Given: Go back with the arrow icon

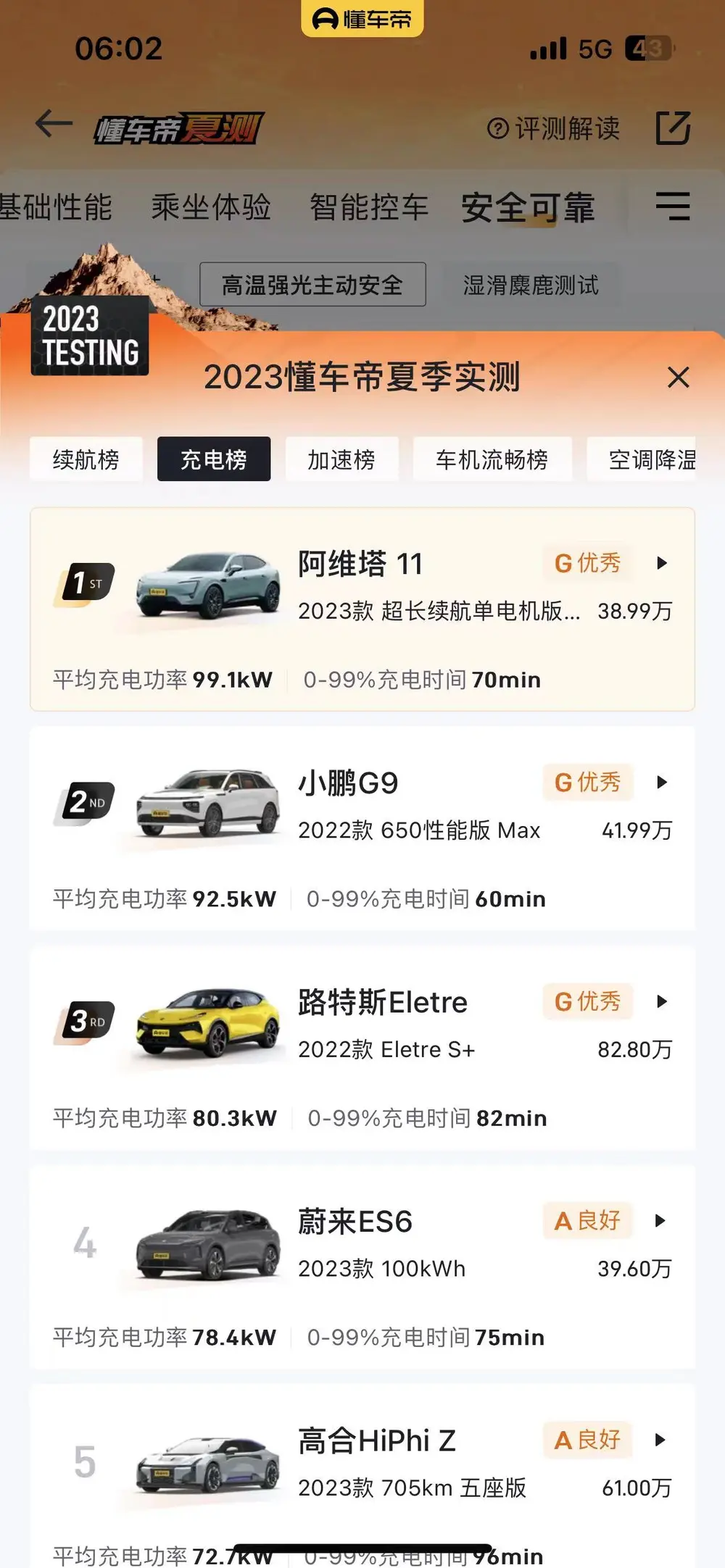Looking at the screenshot, I should [x=54, y=124].
